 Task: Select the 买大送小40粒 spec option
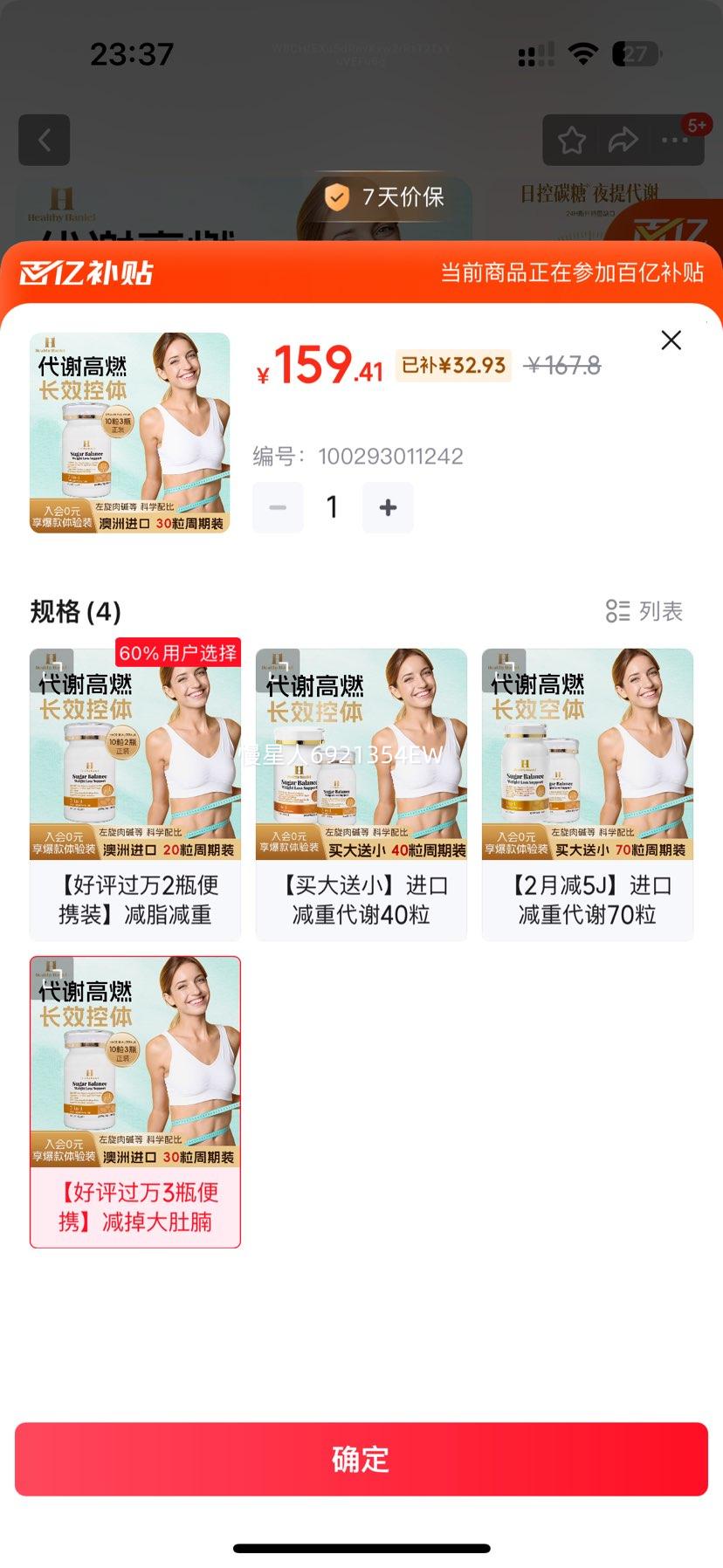click(x=361, y=786)
